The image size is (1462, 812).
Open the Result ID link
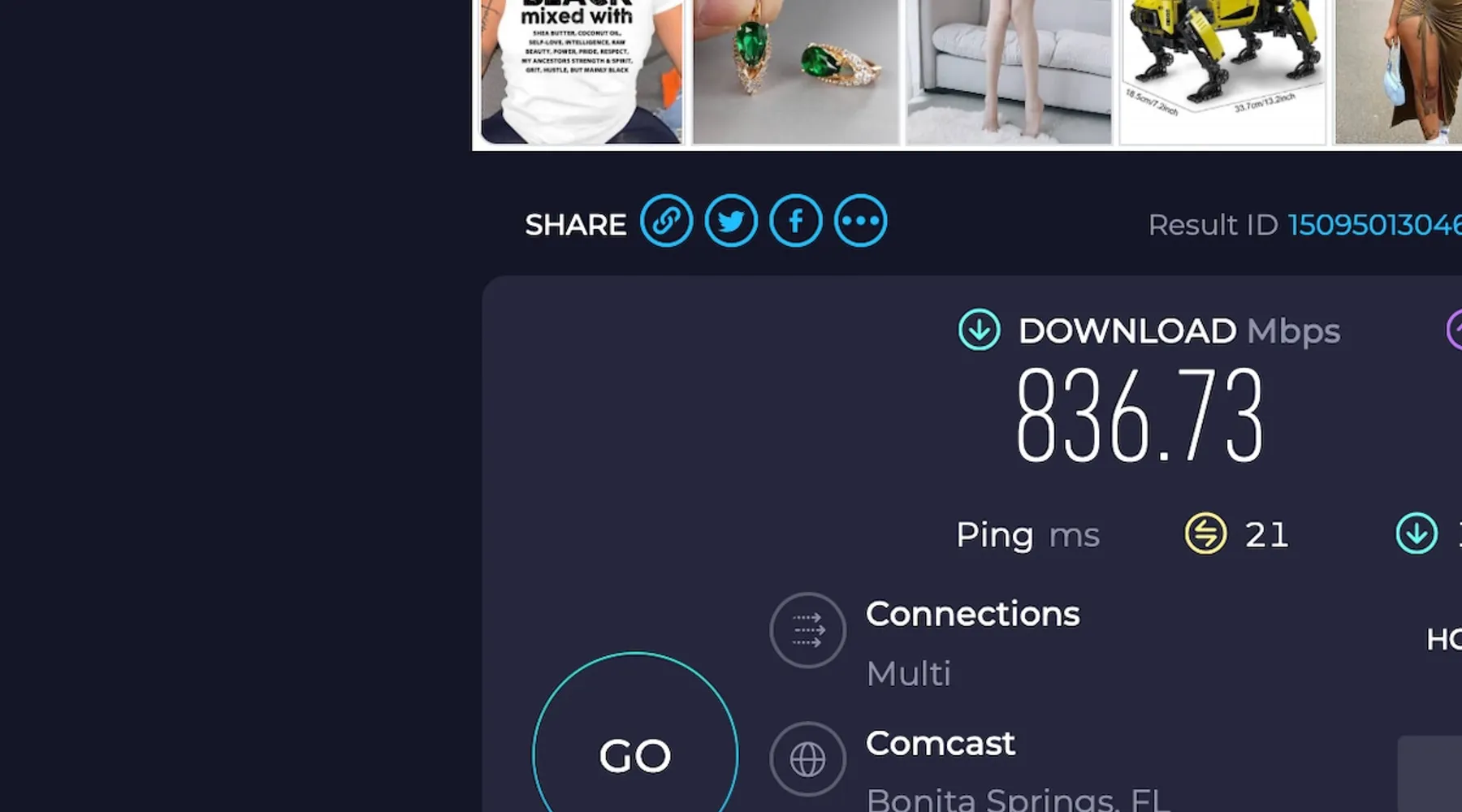click(x=1374, y=225)
